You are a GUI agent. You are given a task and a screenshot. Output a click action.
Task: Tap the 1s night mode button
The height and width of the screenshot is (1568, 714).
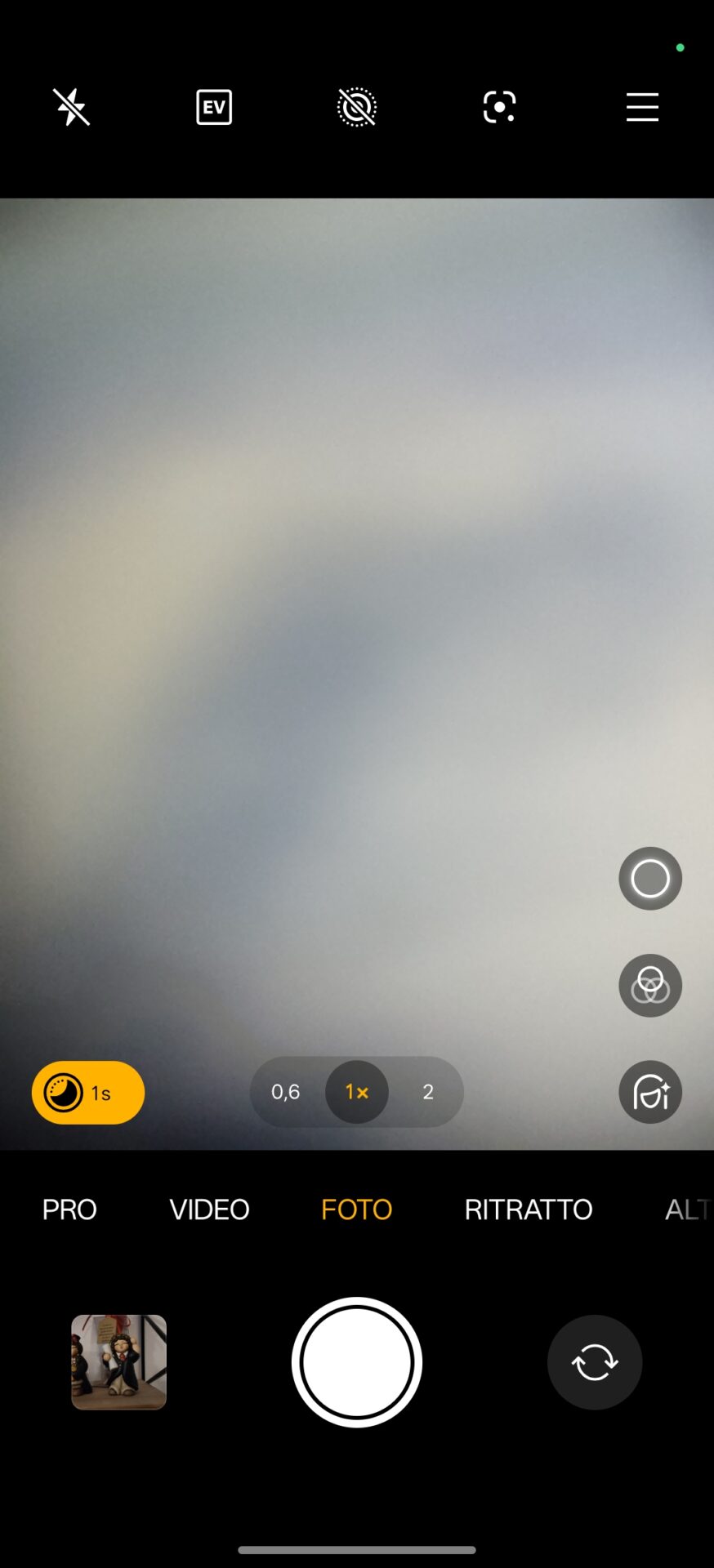point(88,1093)
